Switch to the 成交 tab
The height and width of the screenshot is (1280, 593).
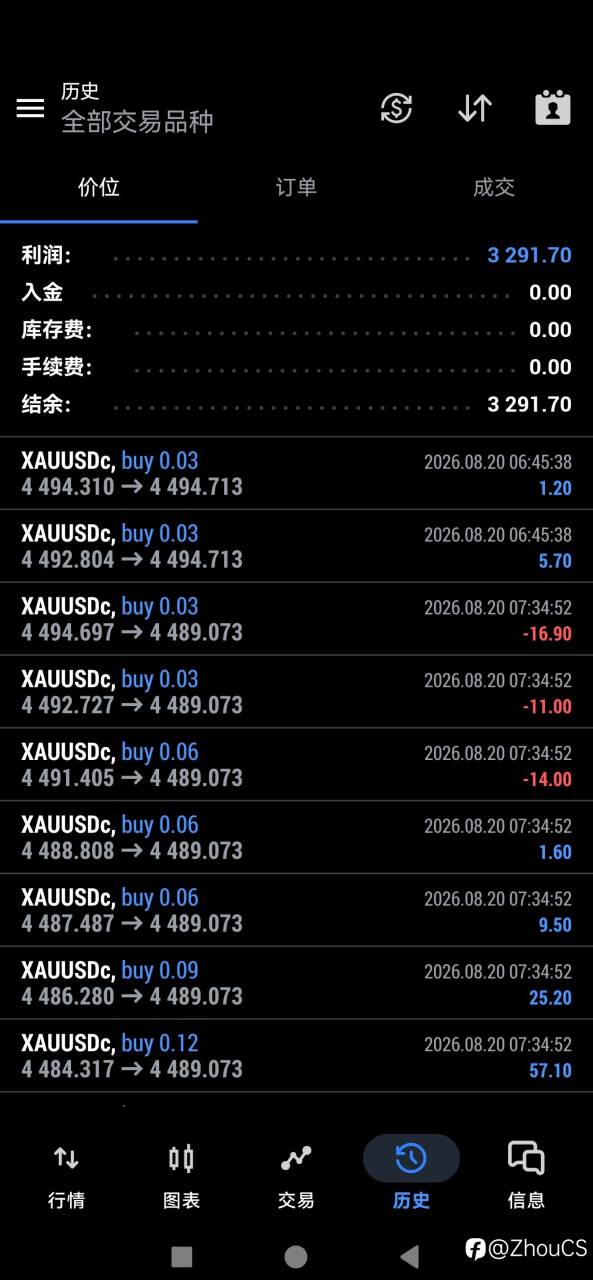click(494, 187)
